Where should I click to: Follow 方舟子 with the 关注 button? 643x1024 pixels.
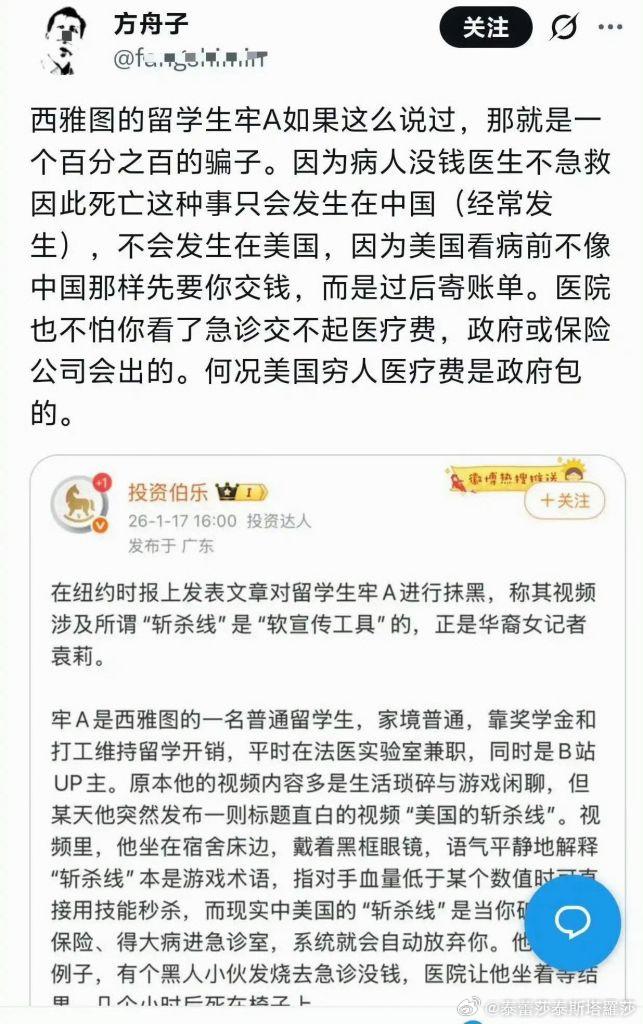click(x=486, y=27)
